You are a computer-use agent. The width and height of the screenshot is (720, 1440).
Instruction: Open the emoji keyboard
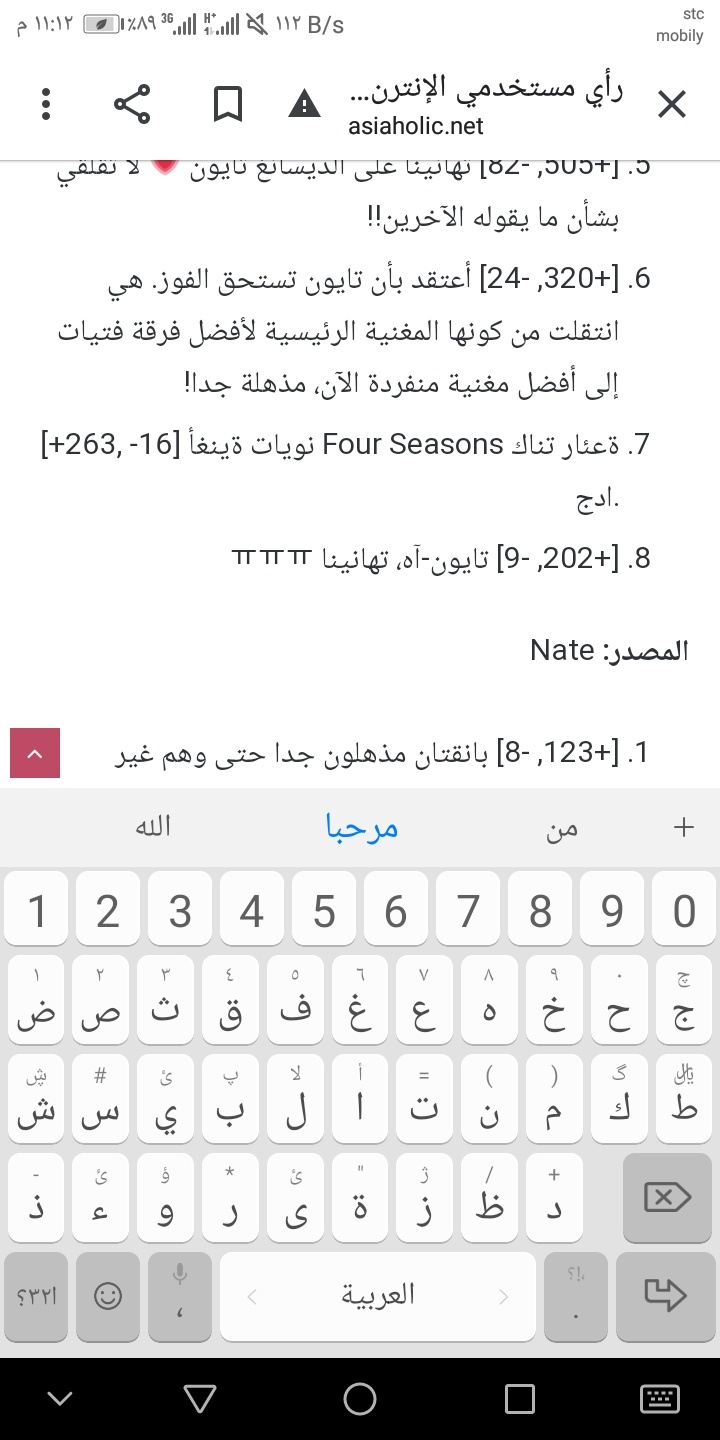107,1297
